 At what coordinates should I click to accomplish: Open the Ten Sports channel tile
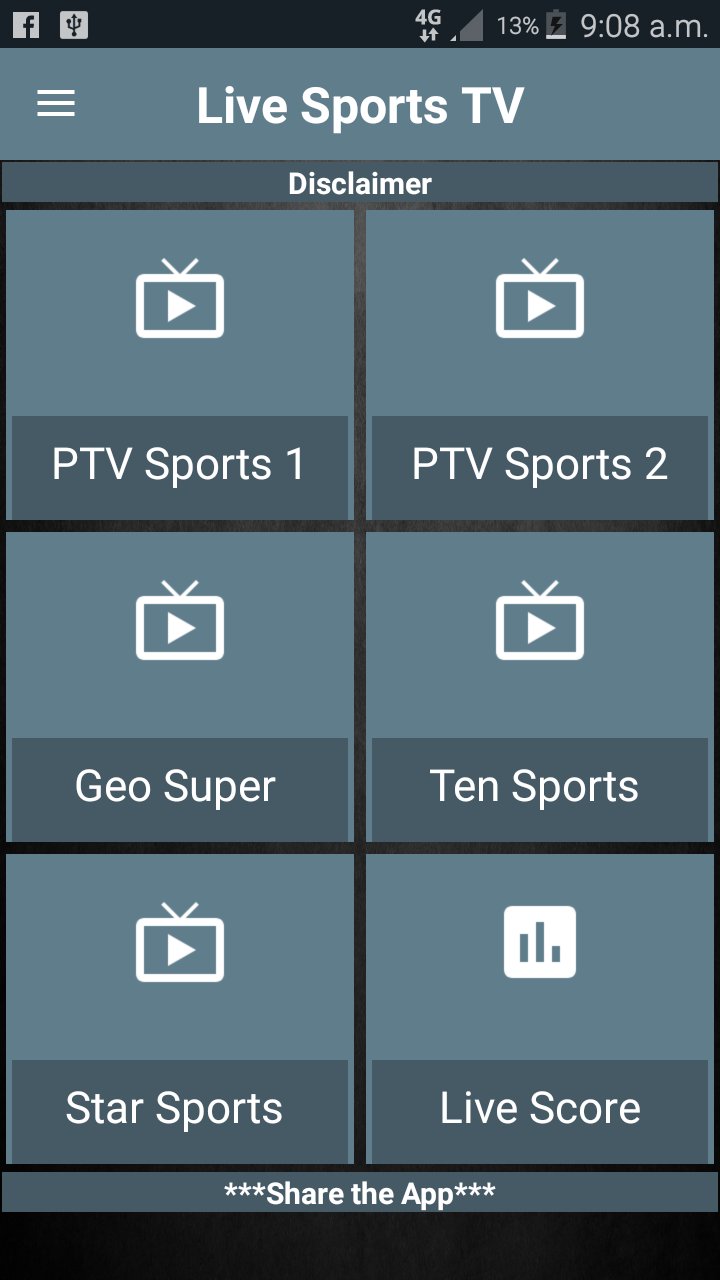tap(539, 686)
